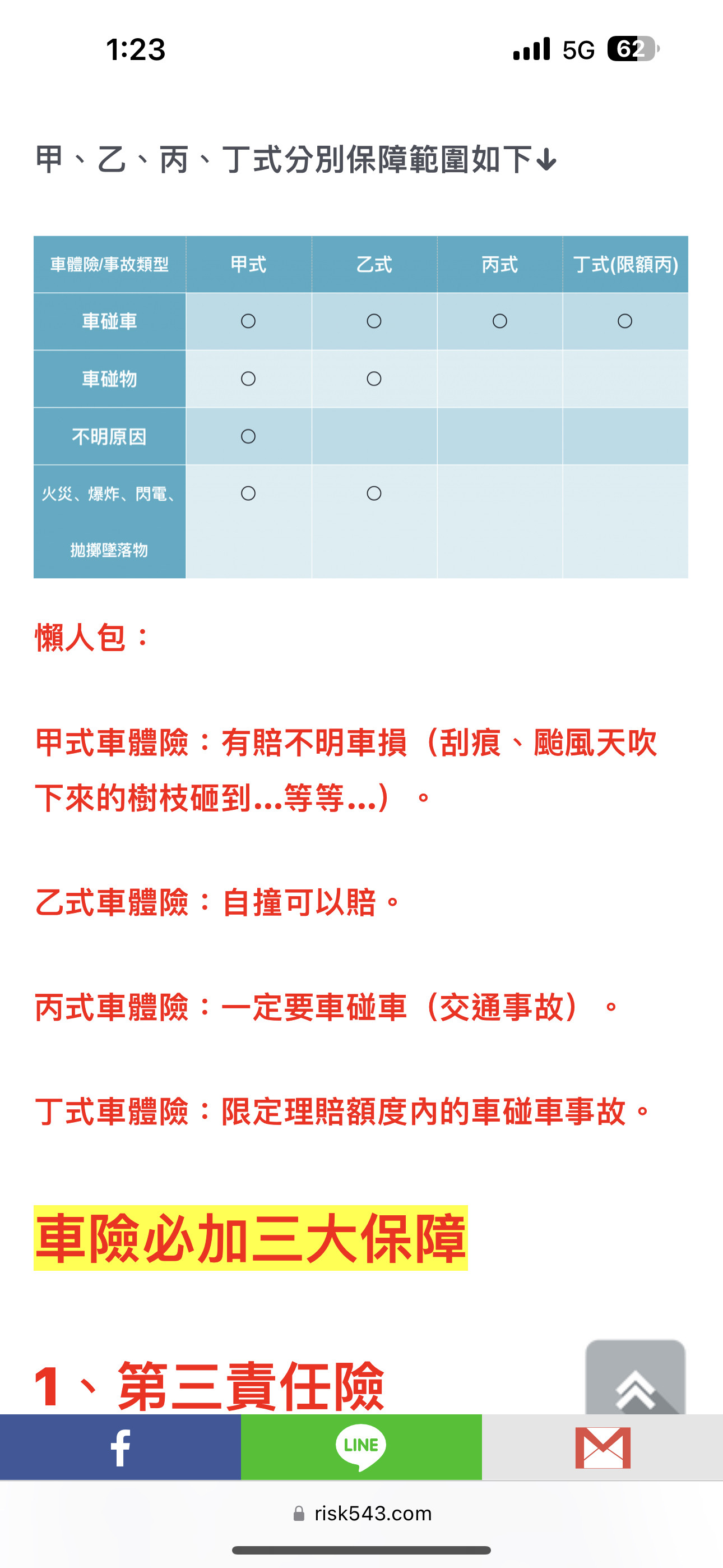Share this article on Facebook
This screenshot has width=723, height=1568.
(121, 1447)
